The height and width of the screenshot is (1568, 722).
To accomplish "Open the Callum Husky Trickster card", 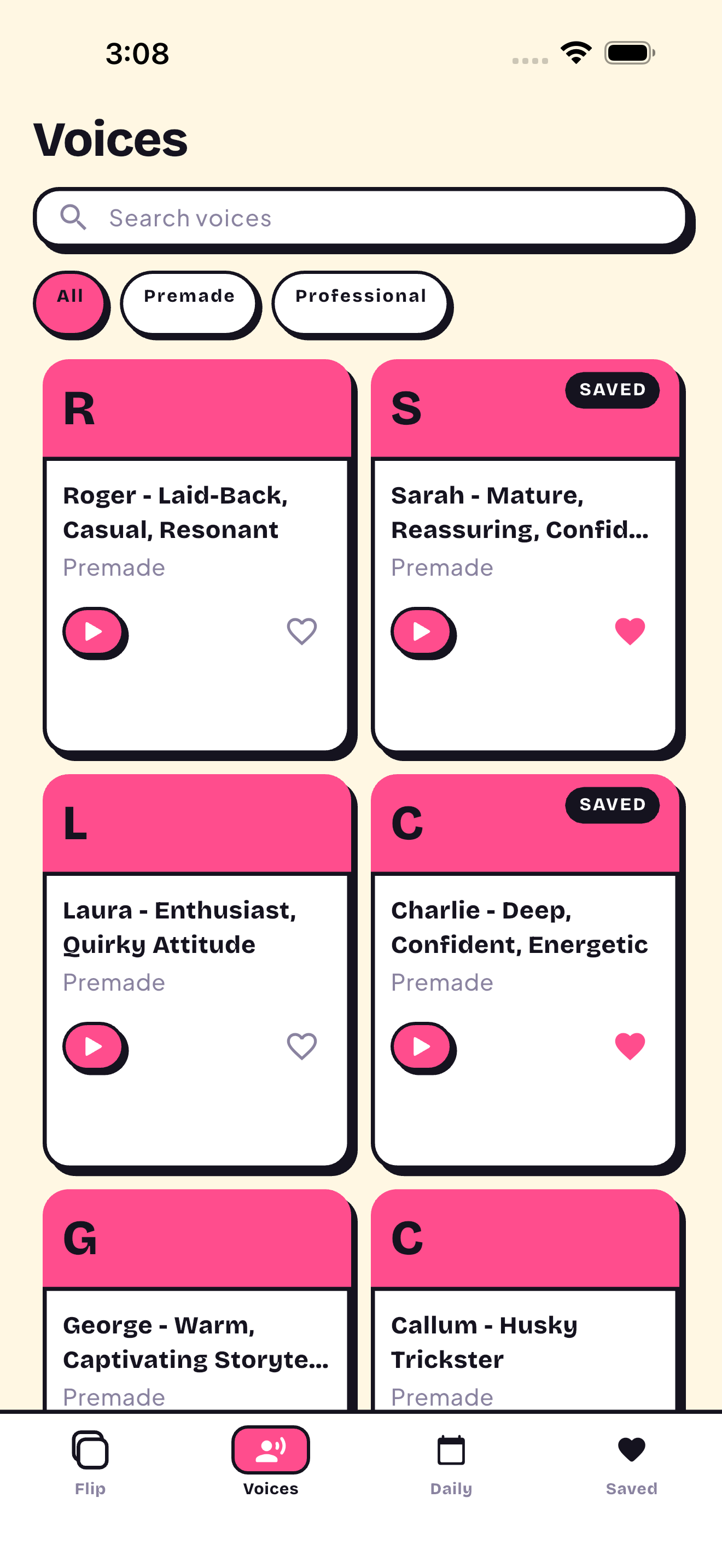I will click(526, 1300).
